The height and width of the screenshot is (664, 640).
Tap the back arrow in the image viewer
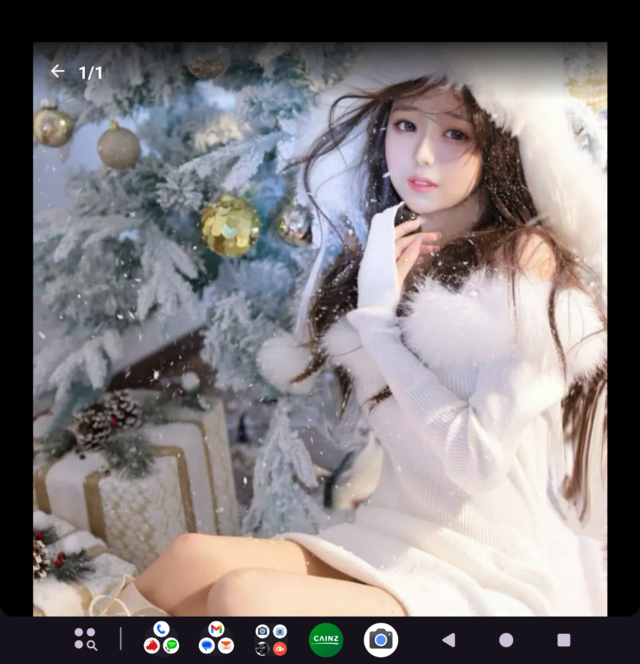[58, 71]
